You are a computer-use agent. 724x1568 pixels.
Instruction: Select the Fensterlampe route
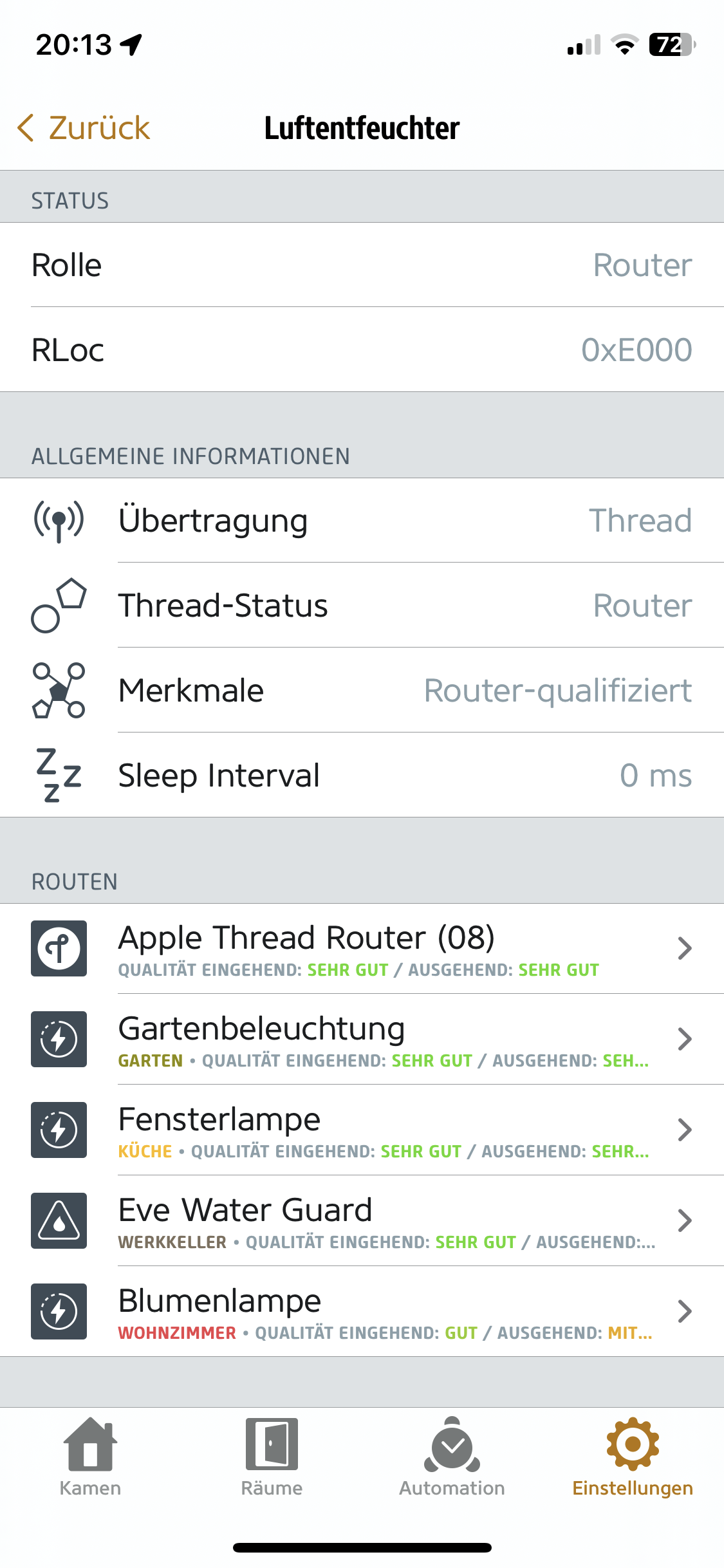click(x=360, y=1130)
